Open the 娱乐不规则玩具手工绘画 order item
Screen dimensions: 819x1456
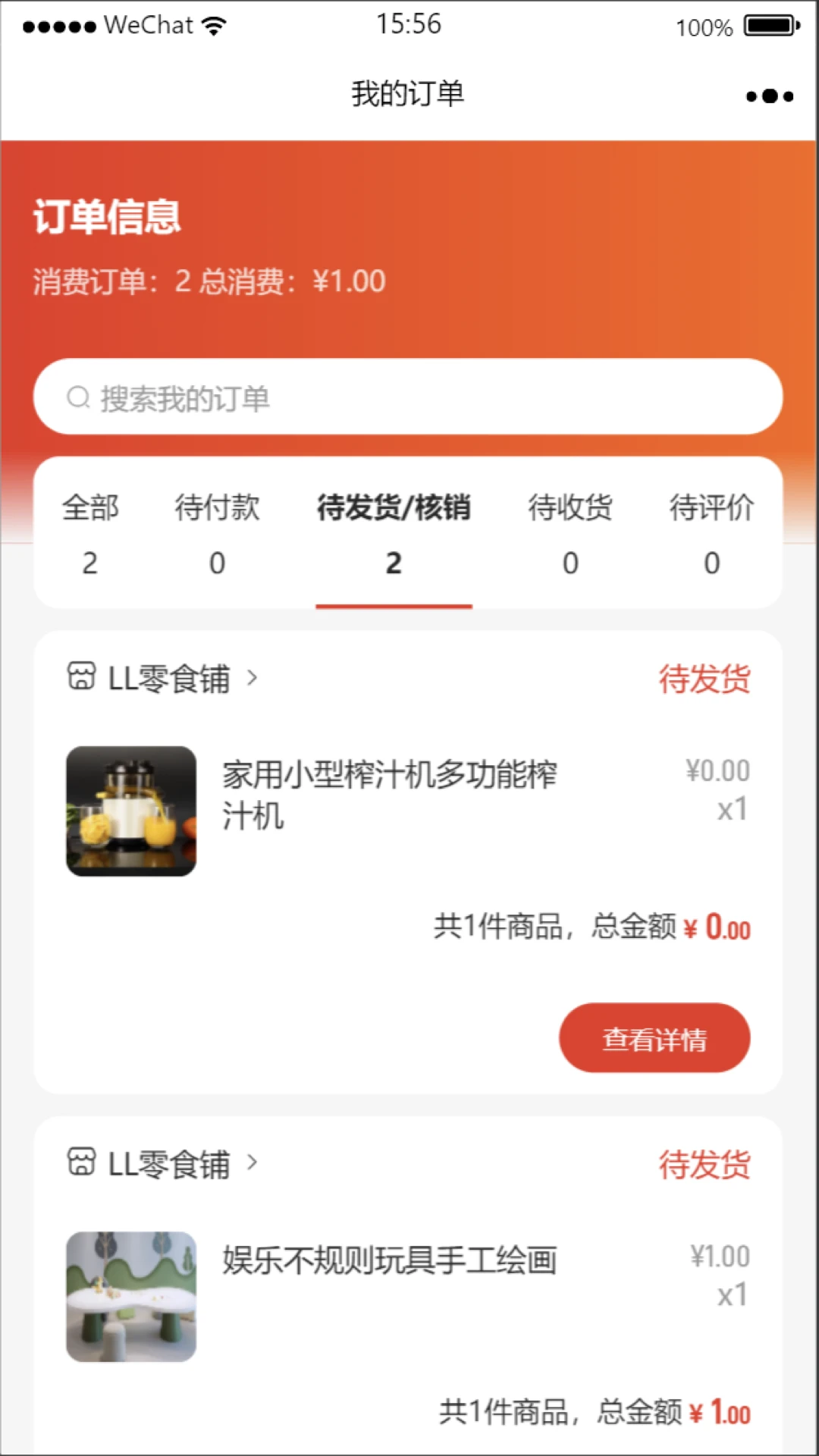tap(408, 1296)
